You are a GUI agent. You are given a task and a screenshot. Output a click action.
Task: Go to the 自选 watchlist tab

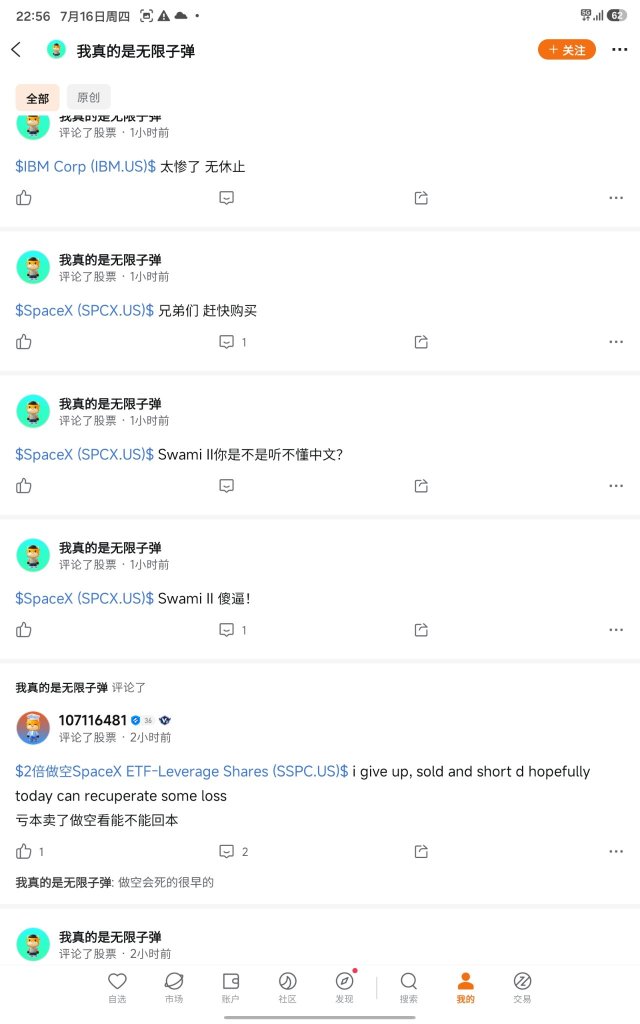(117, 987)
